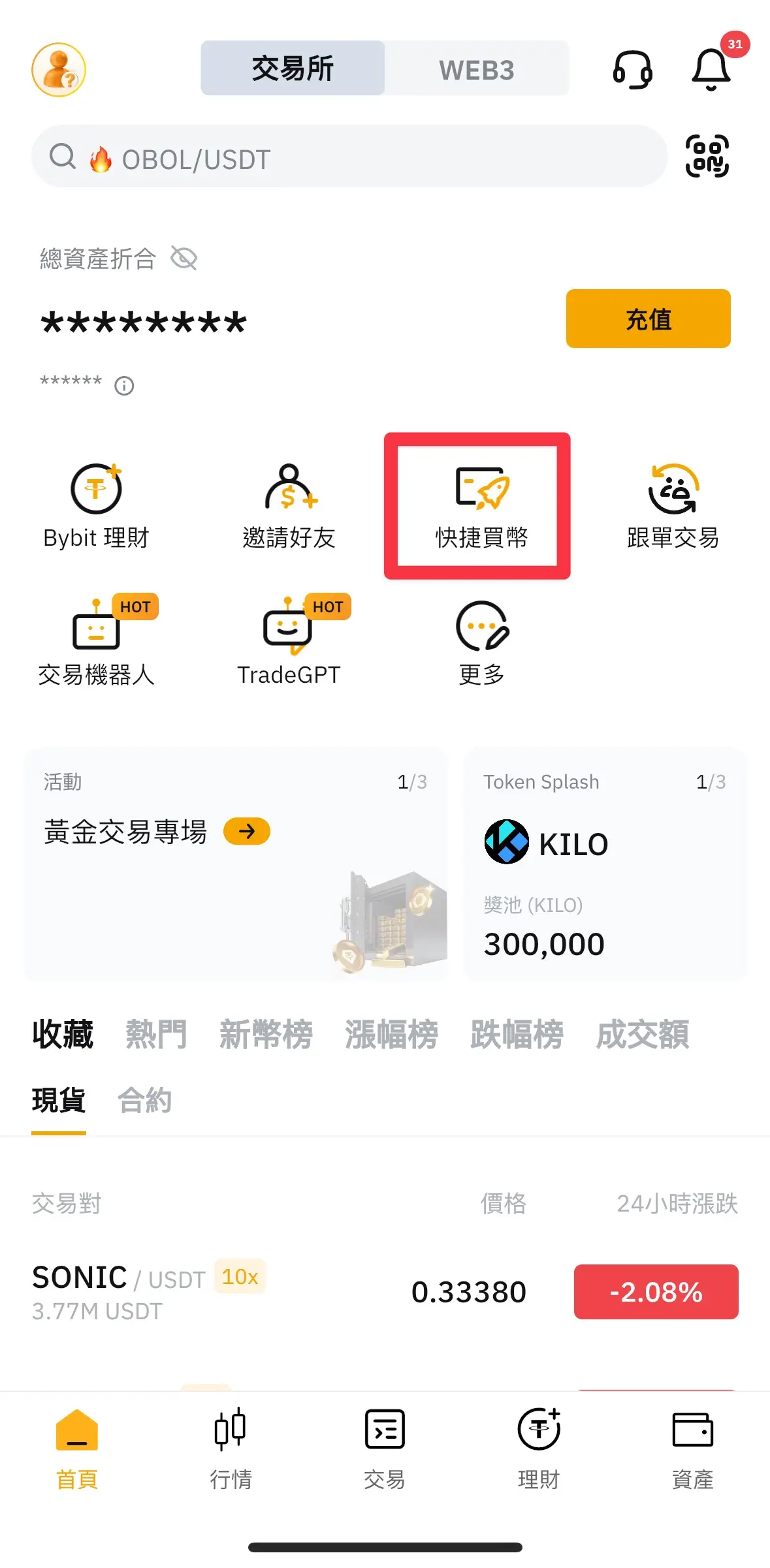Open 更多 for more shortcuts
The image size is (770, 1568).
(481, 643)
